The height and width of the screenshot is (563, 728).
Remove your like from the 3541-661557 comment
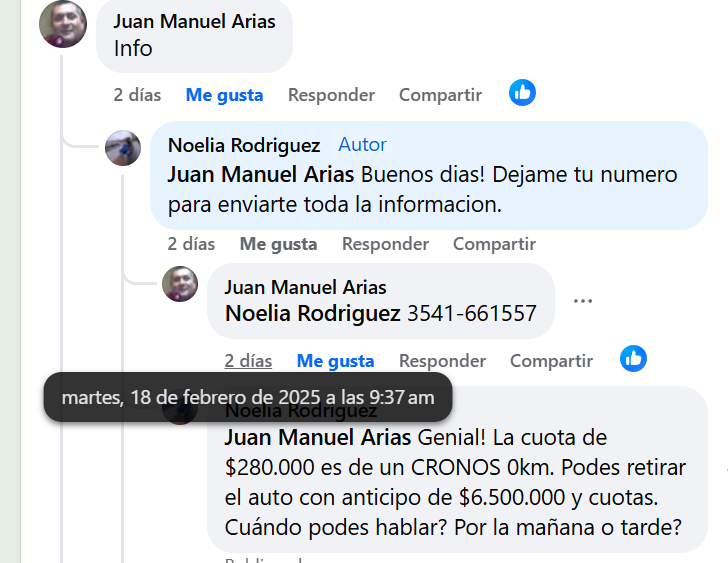335,361
